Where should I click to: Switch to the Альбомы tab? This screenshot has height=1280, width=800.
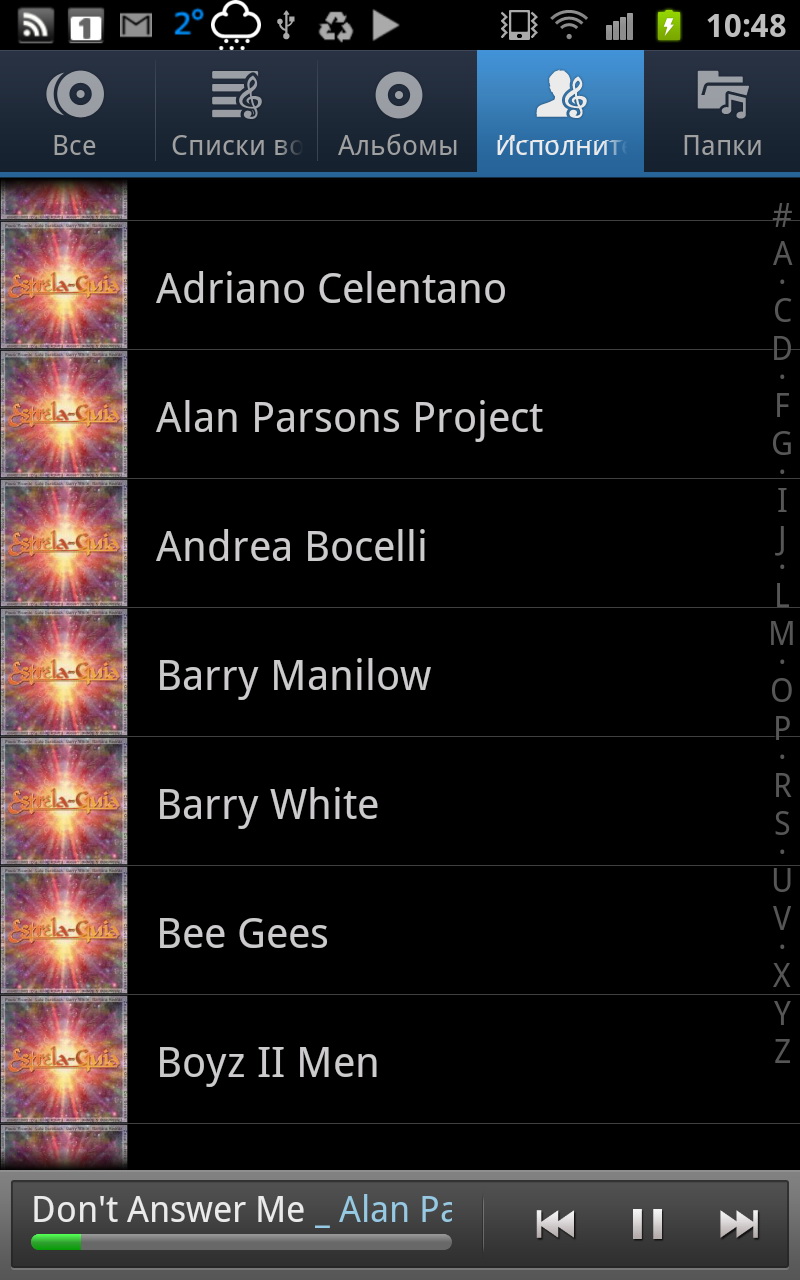coord(398,115)
